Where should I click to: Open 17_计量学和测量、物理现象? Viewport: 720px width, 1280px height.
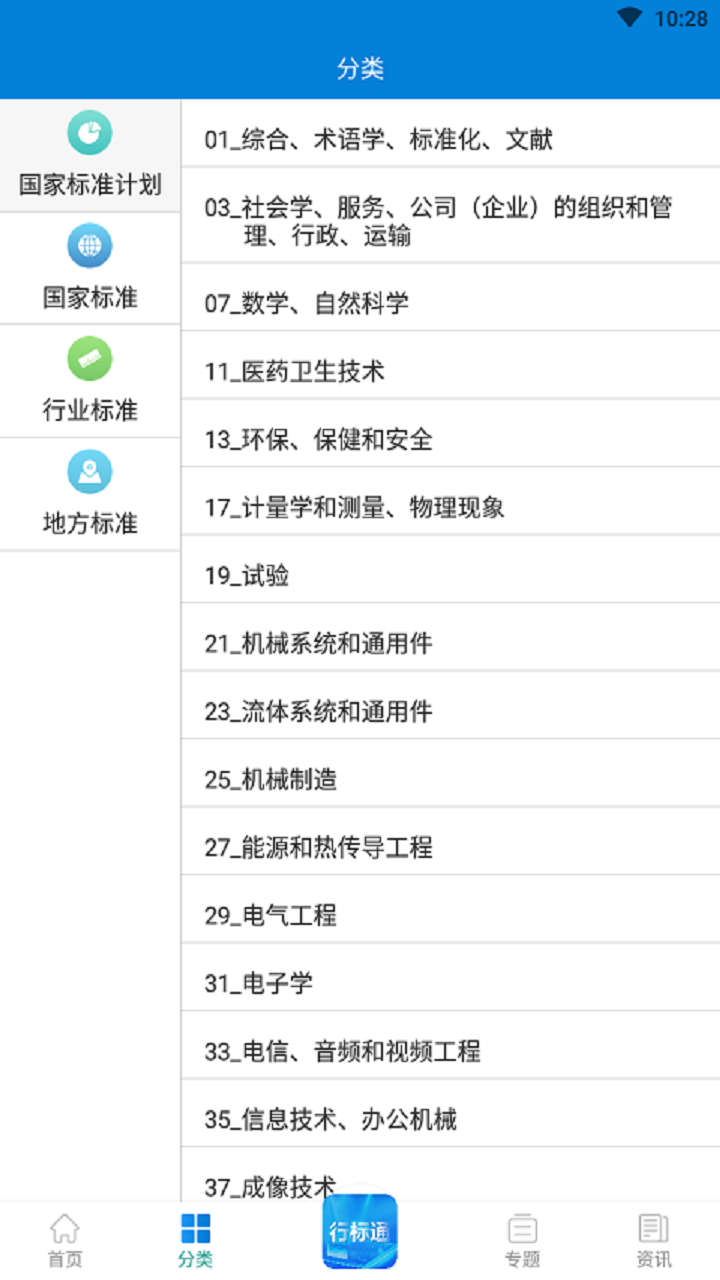pyautogui.click(x=450, y=507)
